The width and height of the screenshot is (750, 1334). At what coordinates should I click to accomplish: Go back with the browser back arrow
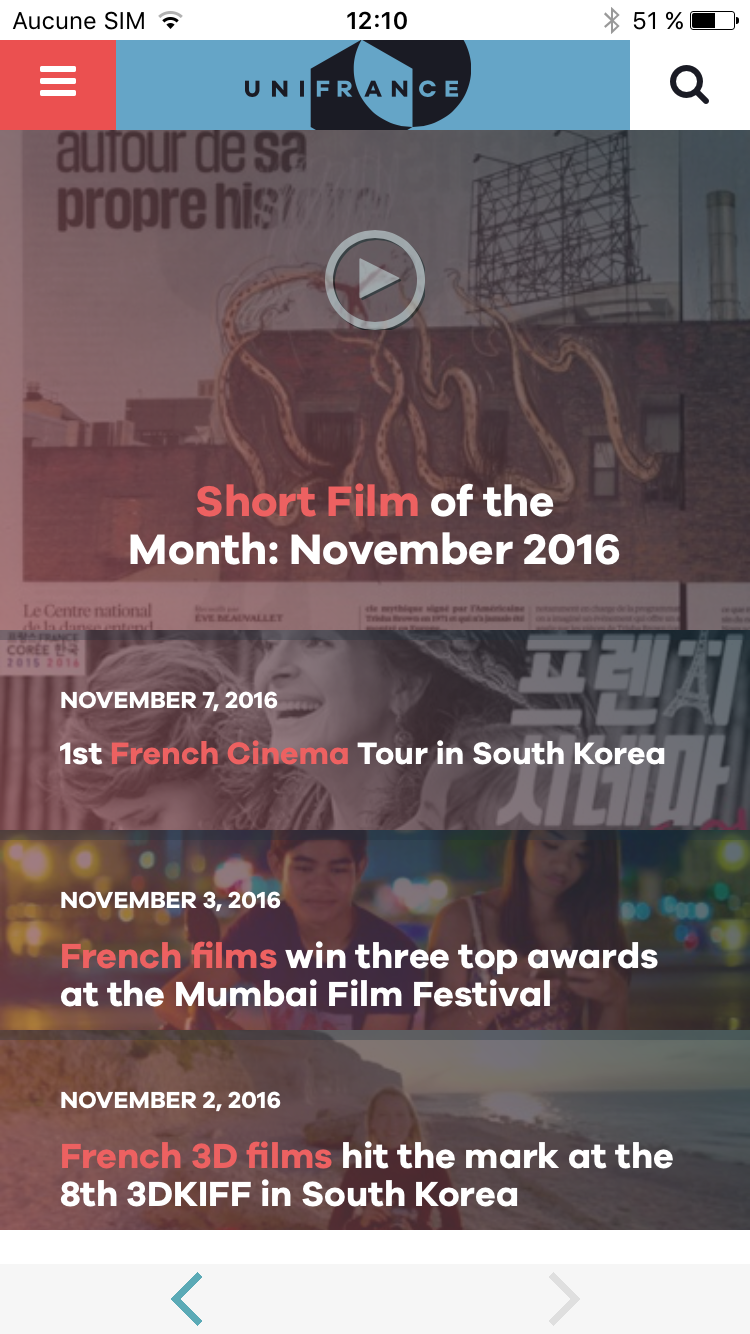coord(187,1298)
